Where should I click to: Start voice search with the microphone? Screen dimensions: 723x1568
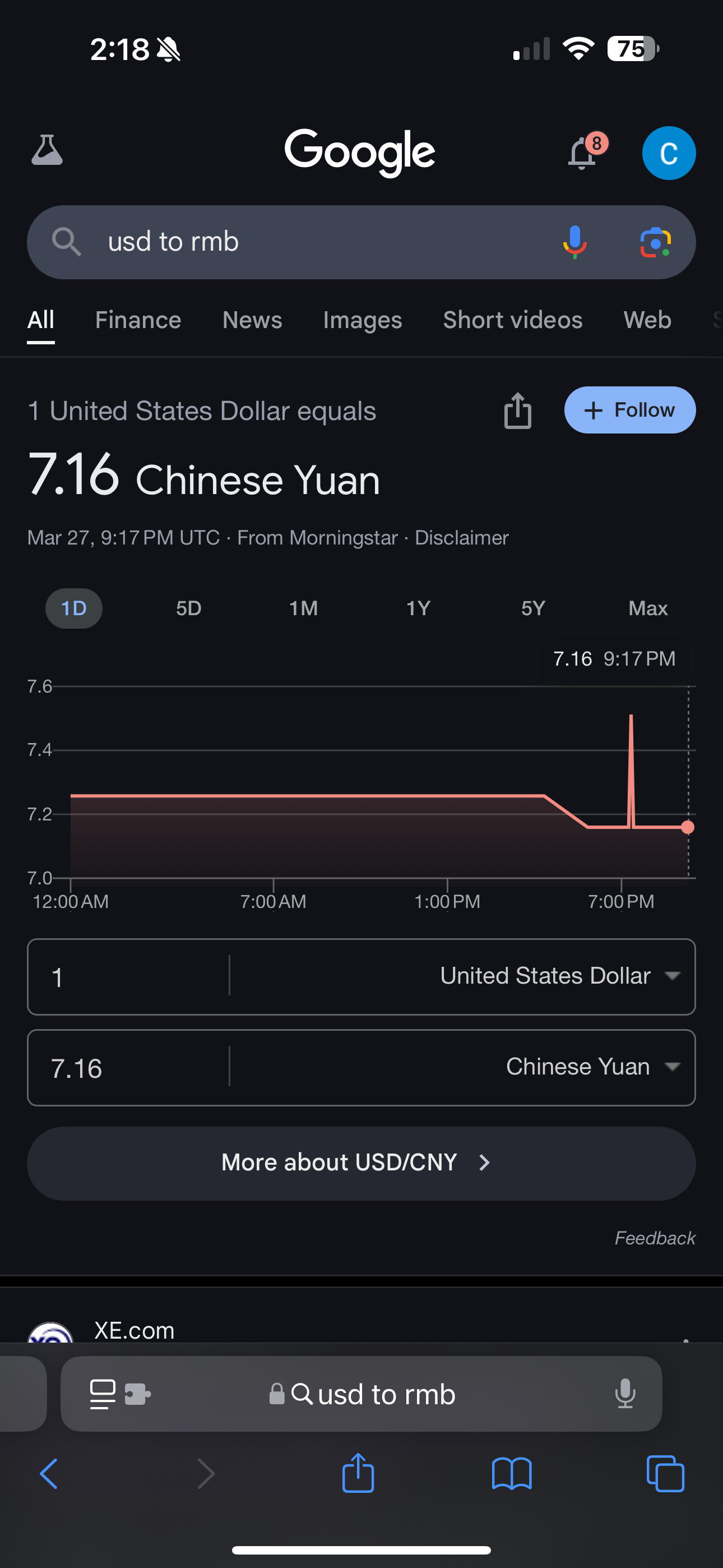[574, 242]
